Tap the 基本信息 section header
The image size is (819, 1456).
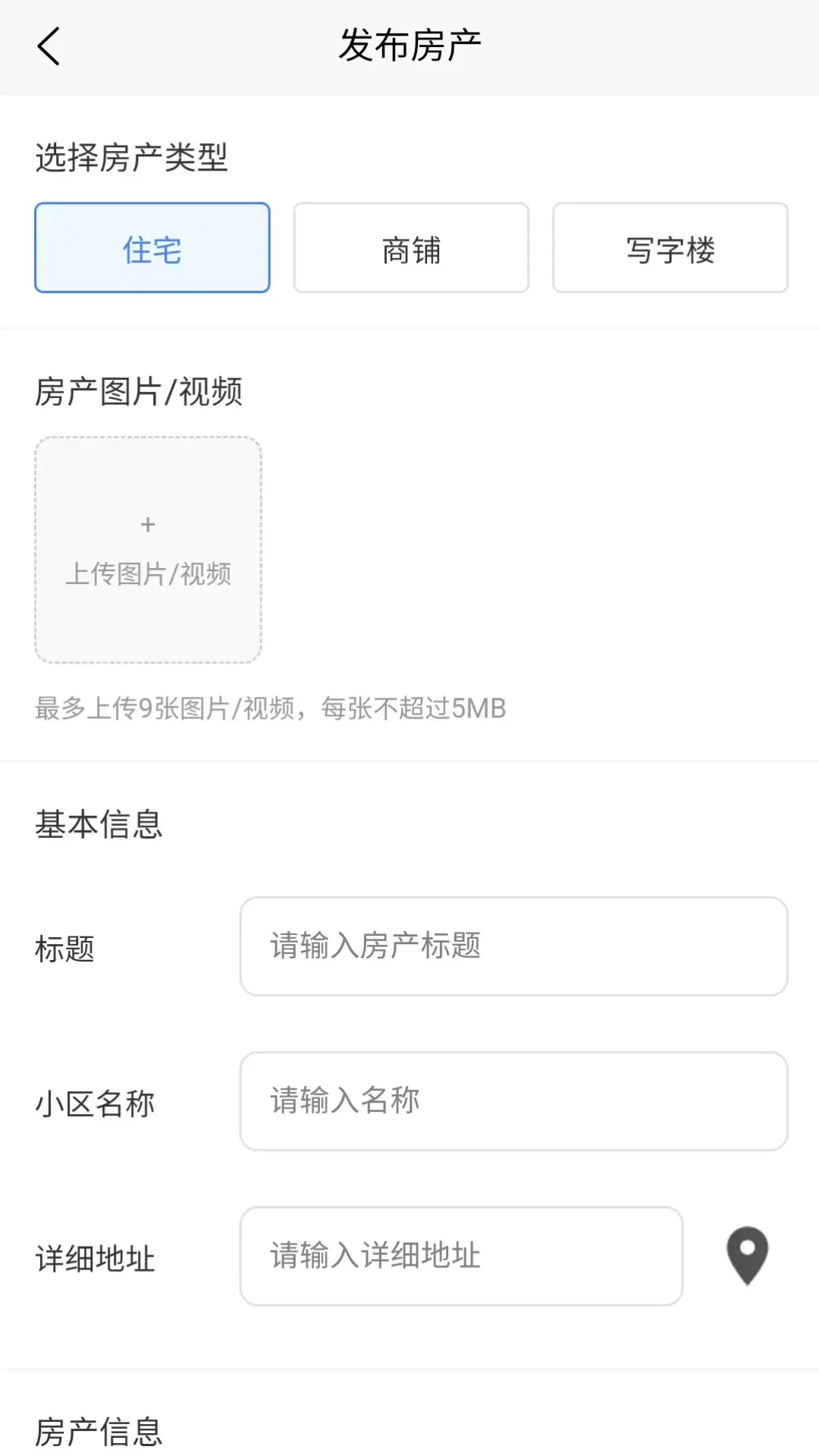pyautogui.click(x=99, y=824)
